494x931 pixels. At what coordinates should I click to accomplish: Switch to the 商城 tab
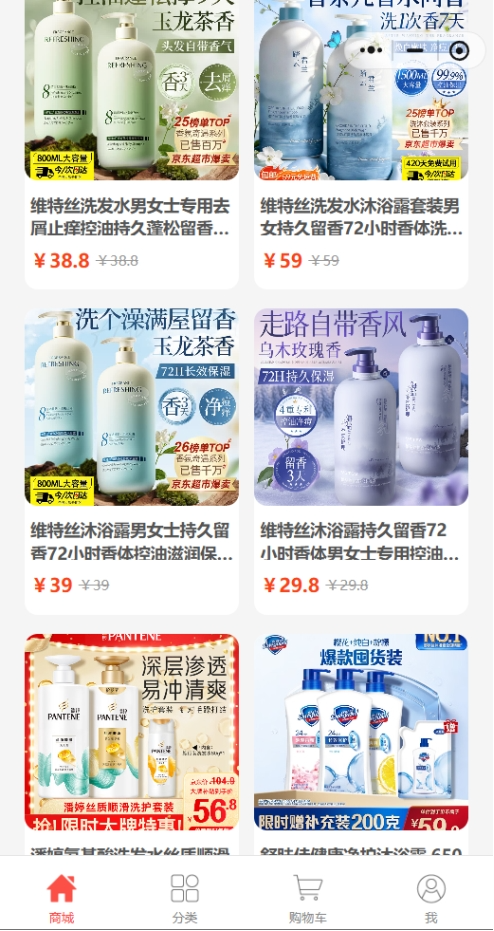62,899
